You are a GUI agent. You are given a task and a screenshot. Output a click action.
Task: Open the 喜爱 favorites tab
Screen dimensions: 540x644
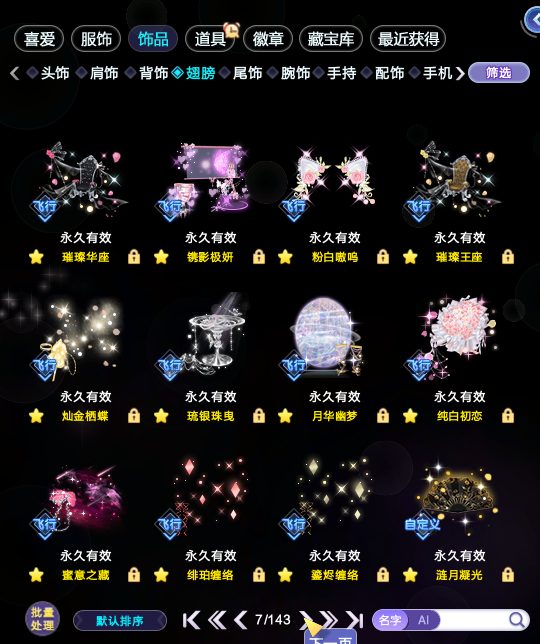click(x=39, y=39)
